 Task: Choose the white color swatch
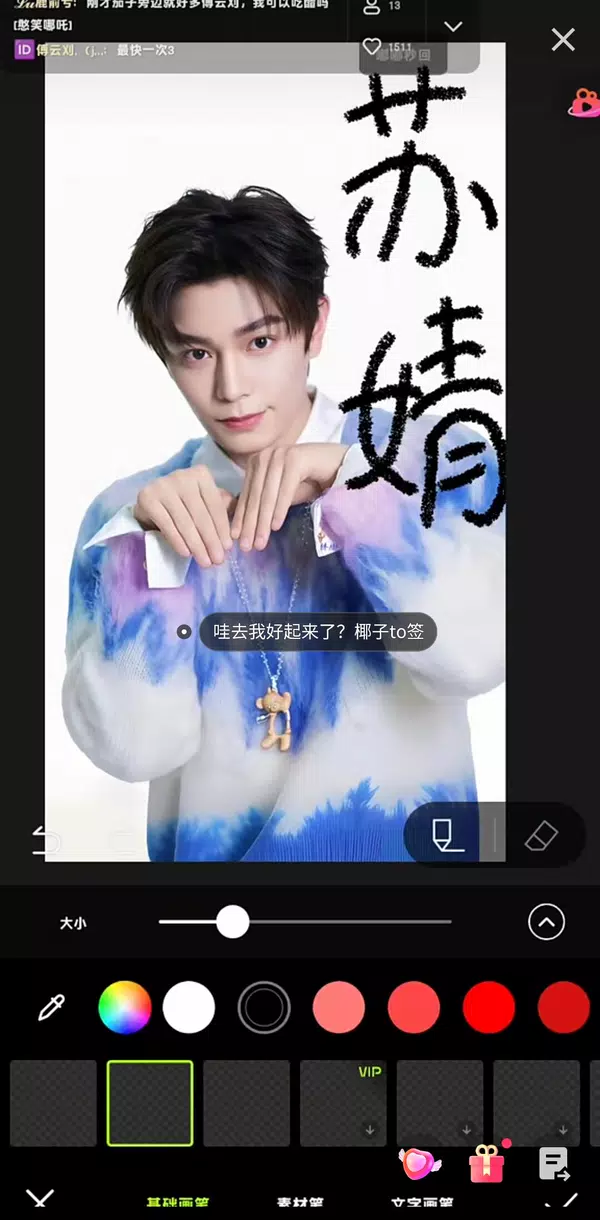tap(189, 1007)
